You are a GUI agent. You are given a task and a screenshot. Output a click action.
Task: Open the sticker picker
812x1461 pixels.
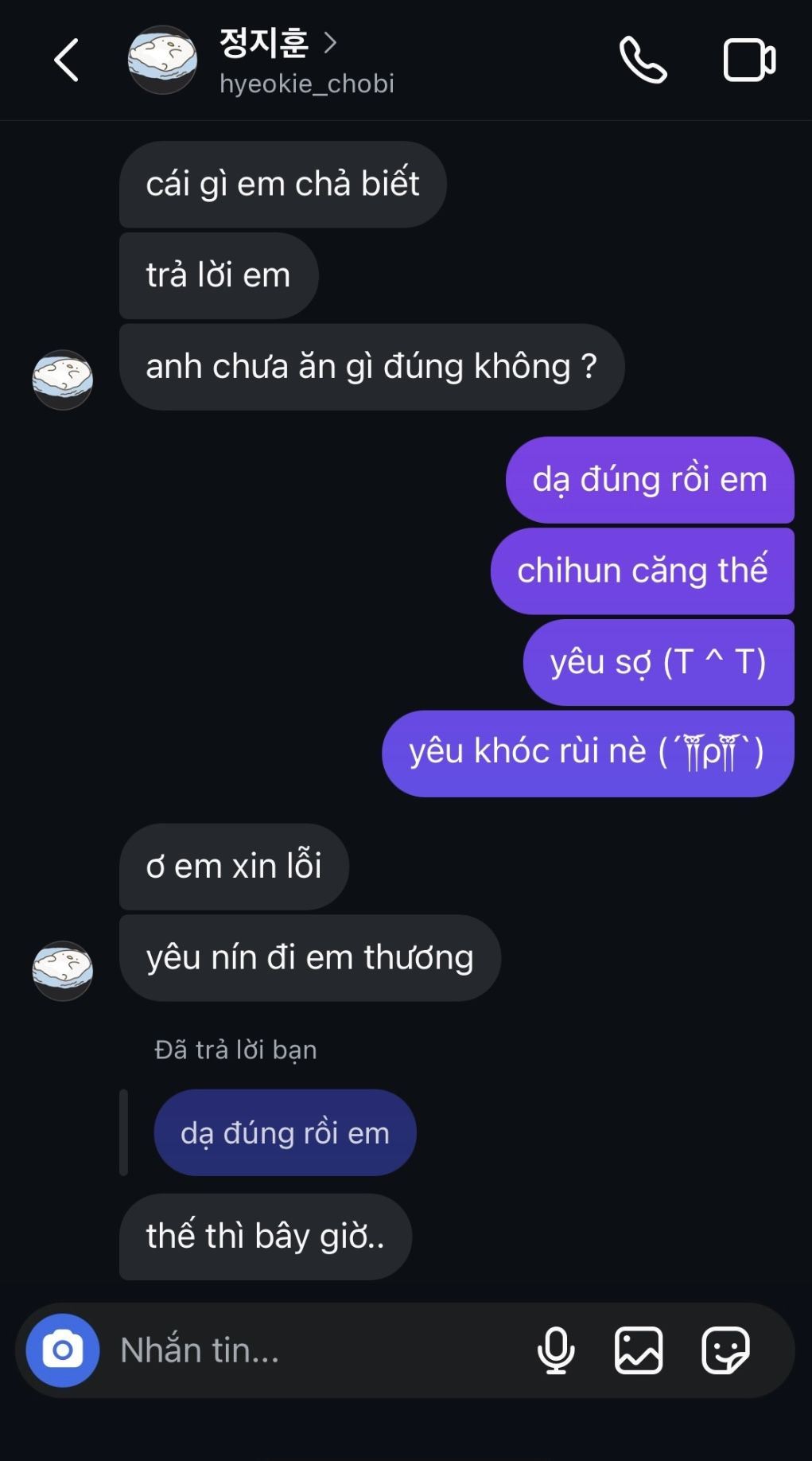[x=725, y=1350]
